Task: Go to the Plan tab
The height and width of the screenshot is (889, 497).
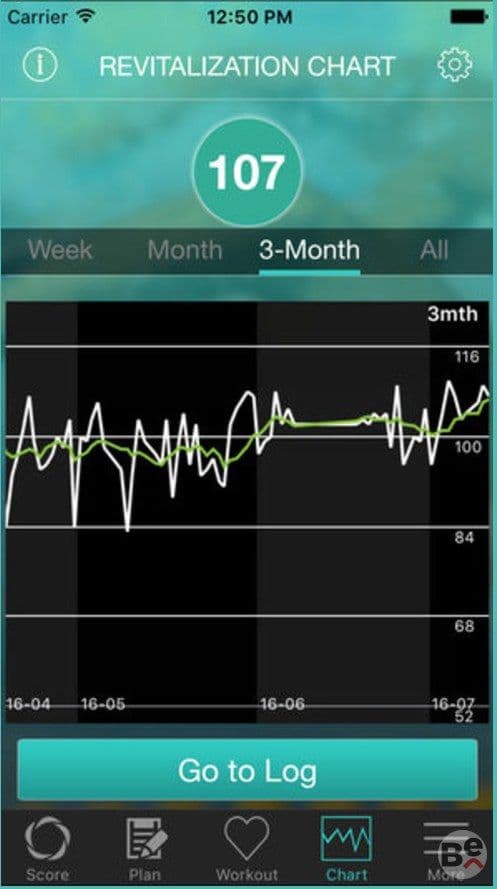Action: (147, 849)
